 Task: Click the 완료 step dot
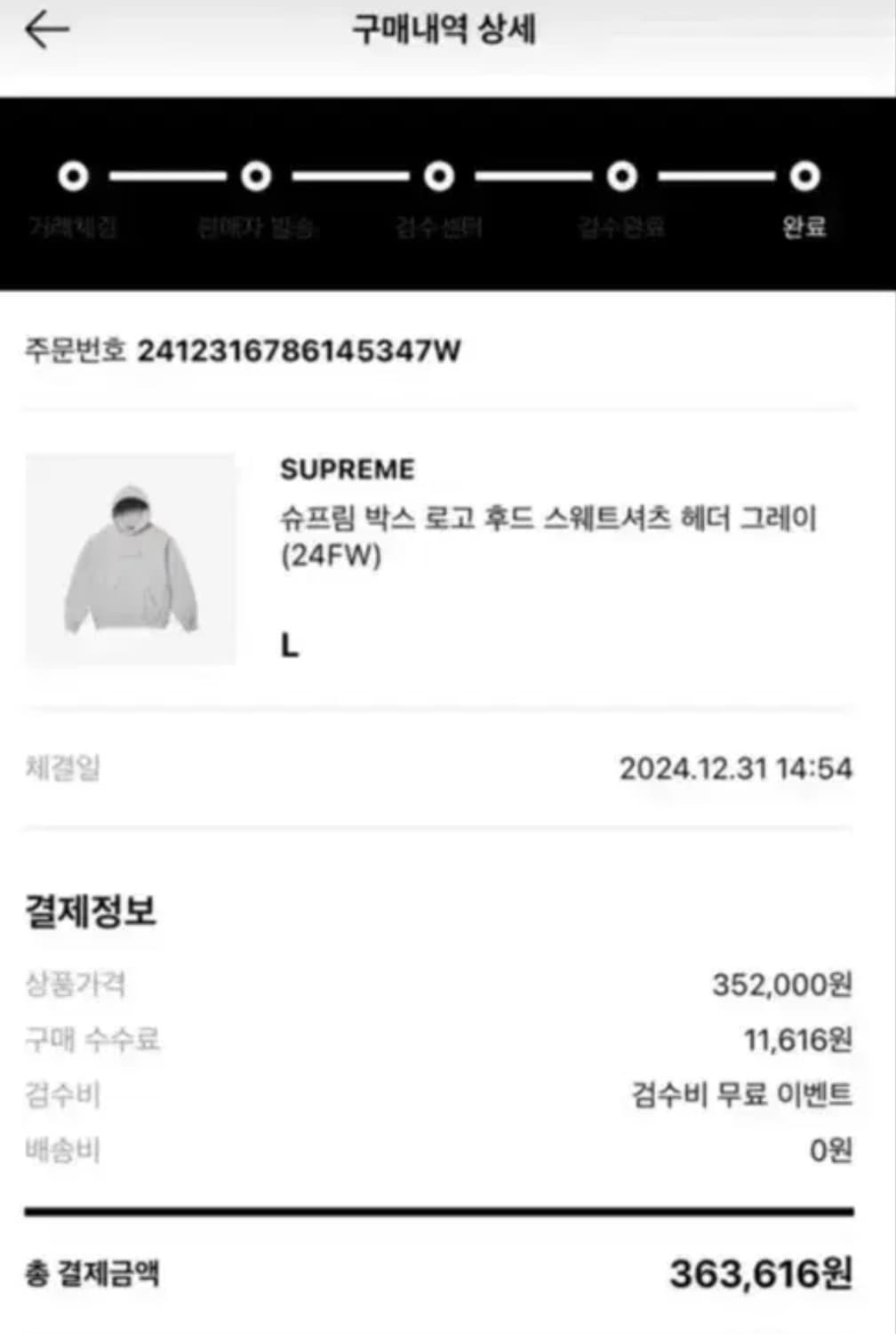804,175
